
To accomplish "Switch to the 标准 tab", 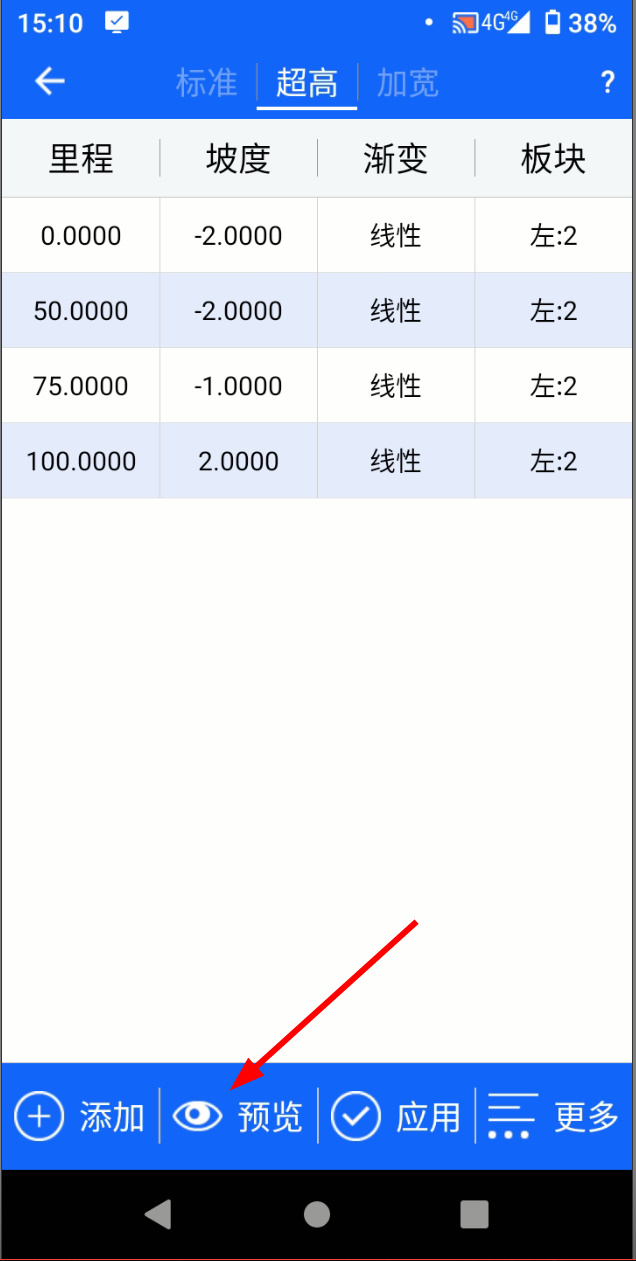I will [x=206, y=83].
